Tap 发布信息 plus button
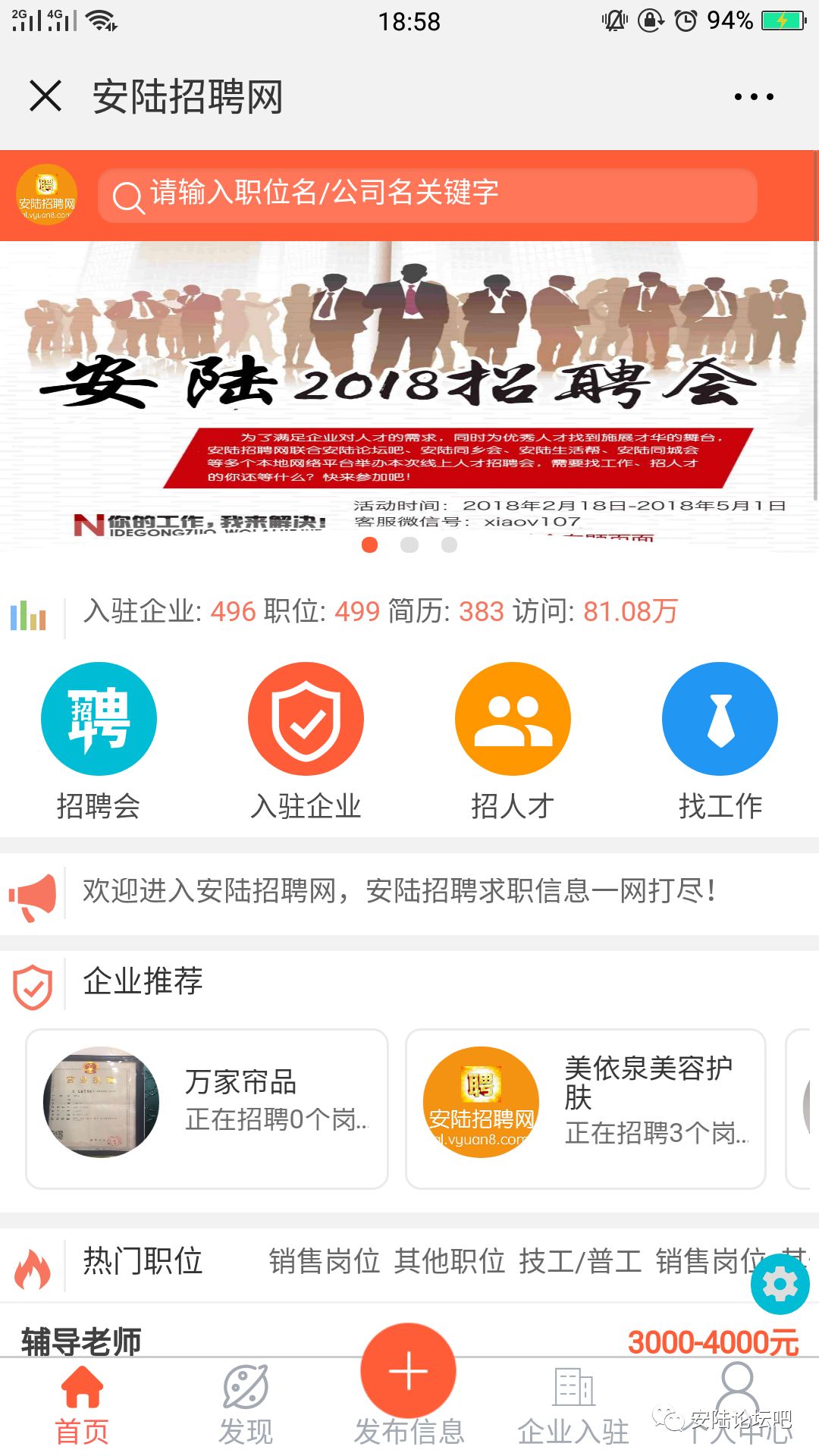The width and height of the screenshot is (819, 1456). click(x=409, y=1372)
